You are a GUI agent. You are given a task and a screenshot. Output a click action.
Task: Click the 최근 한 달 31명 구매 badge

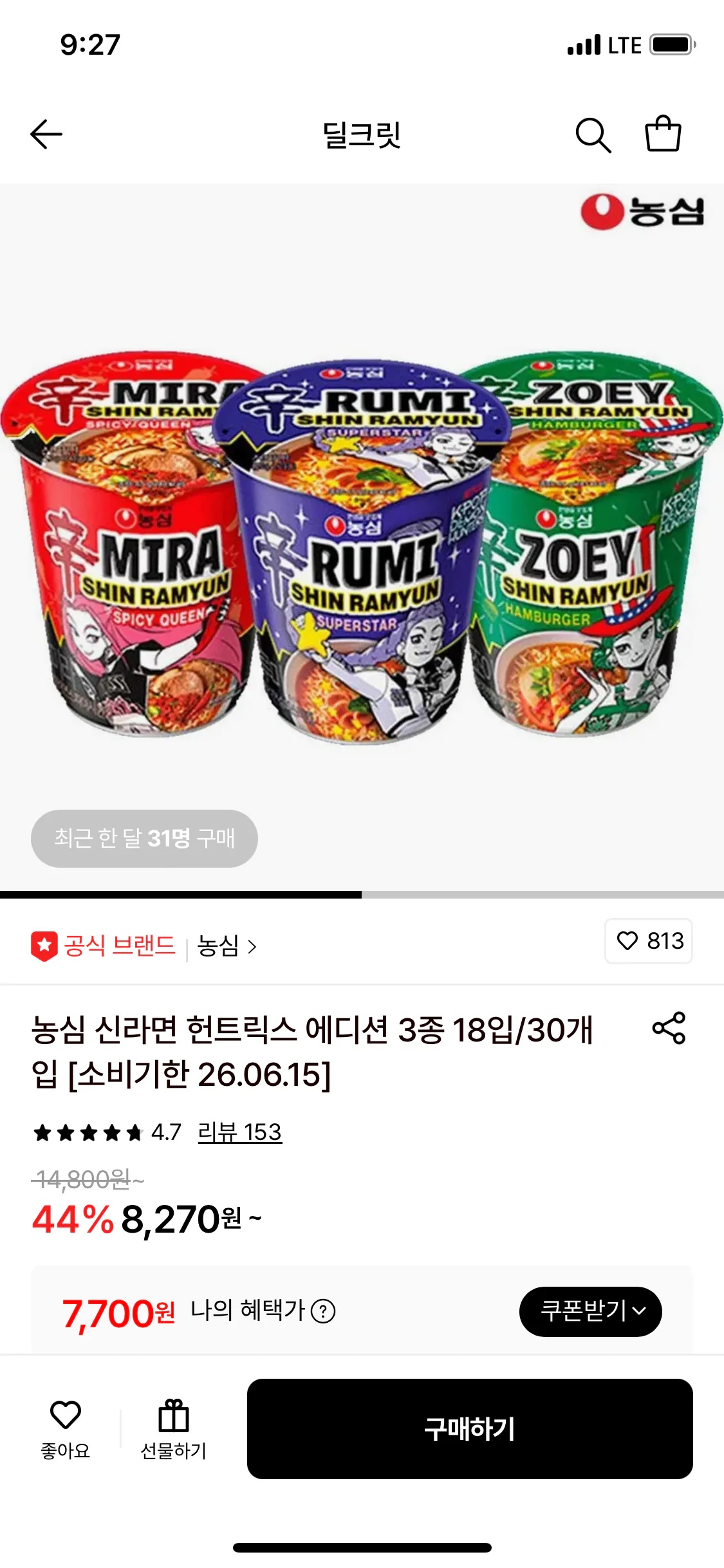click(x=144, y=838)
